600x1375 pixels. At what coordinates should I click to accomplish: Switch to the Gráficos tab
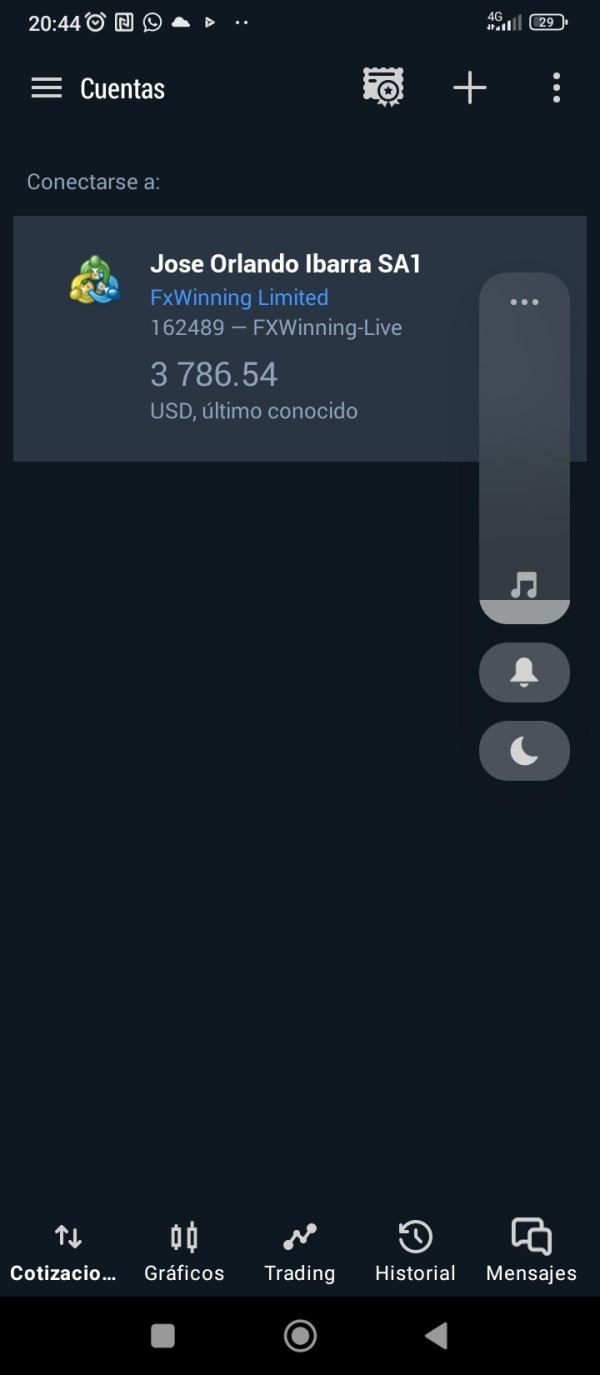184,1253
